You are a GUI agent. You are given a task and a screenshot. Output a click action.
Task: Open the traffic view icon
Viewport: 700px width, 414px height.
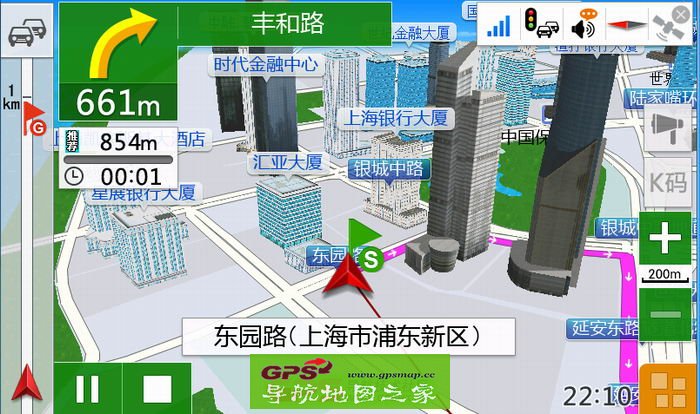pos(28,31)
